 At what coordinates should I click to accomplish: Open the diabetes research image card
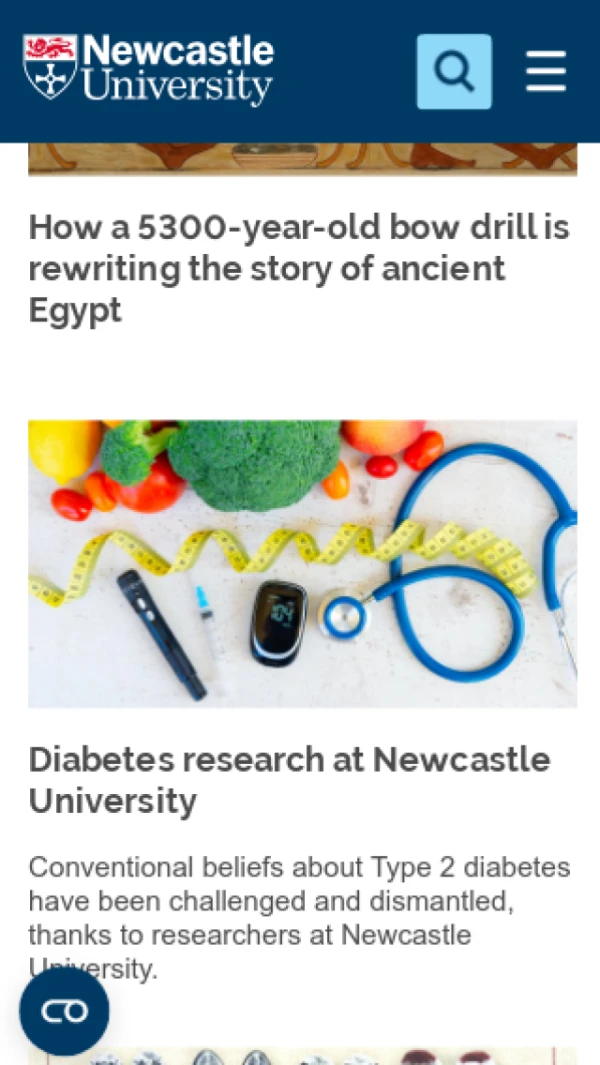click(302, 564)
